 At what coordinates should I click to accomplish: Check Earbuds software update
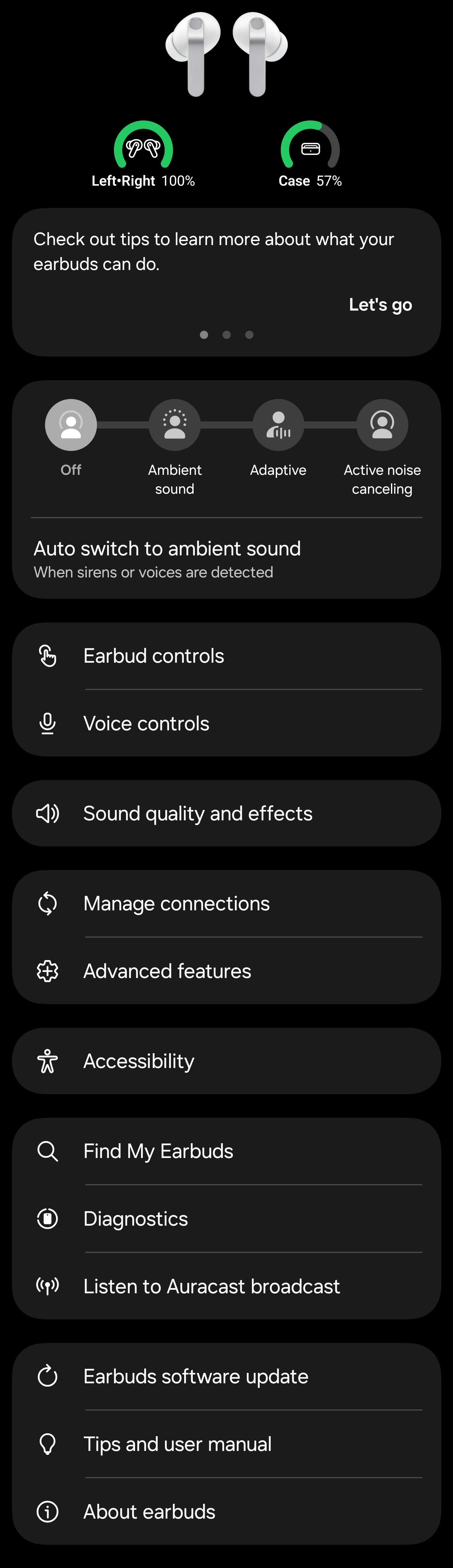227,1377
